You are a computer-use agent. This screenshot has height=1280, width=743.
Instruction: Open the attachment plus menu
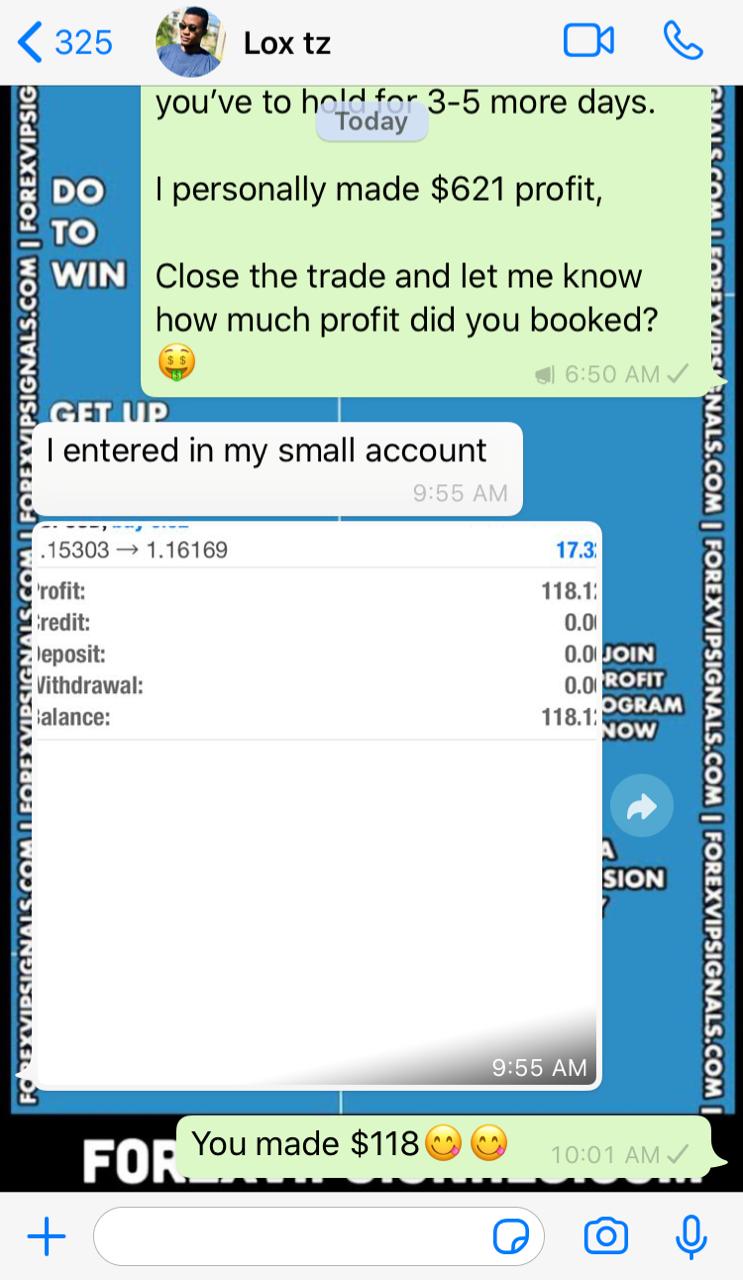pos(46,1238)
